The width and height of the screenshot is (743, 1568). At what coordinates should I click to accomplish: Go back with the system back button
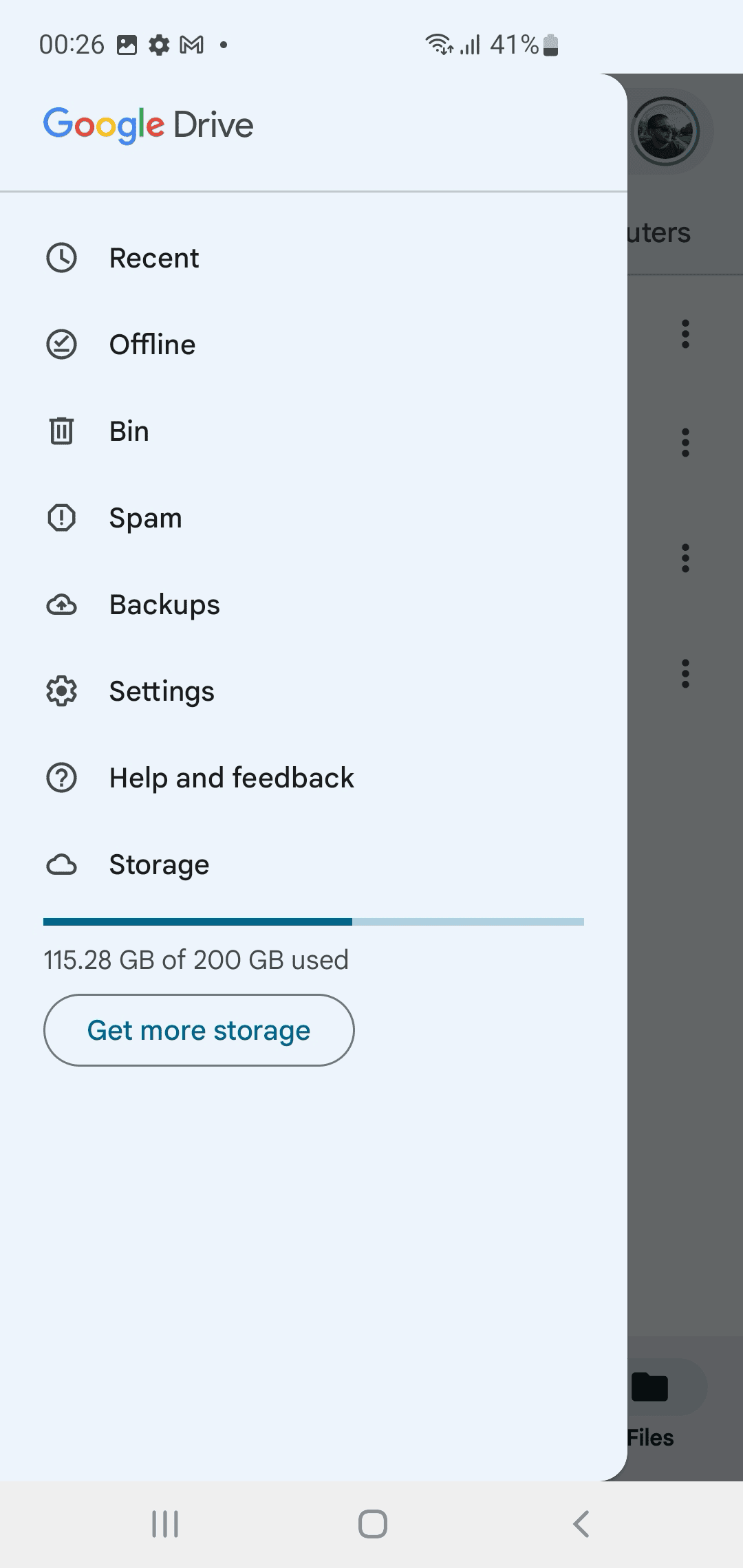pos(581,1524)
